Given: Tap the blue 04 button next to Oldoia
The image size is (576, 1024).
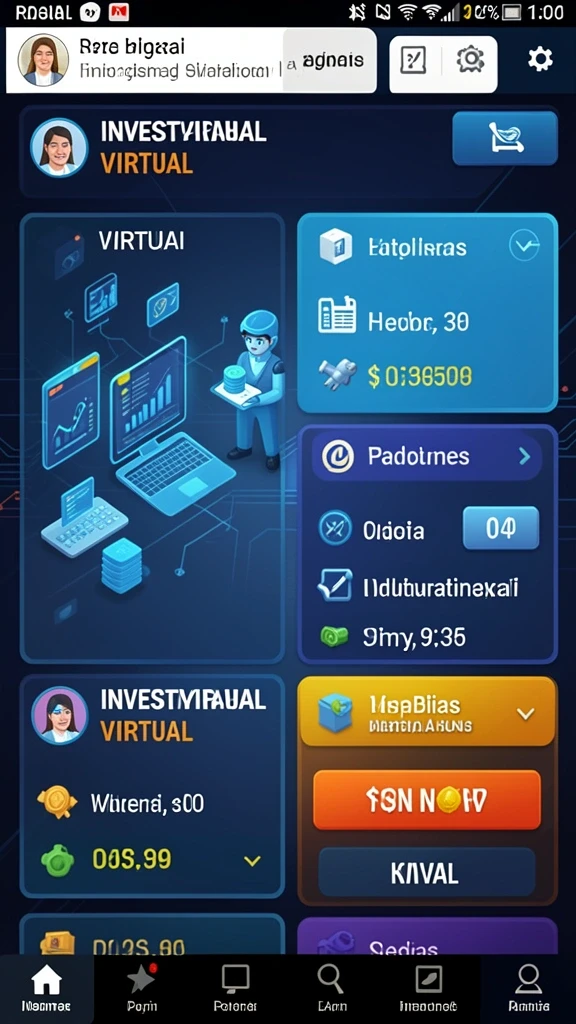Looking at the screenshot, I should point(501,528).
